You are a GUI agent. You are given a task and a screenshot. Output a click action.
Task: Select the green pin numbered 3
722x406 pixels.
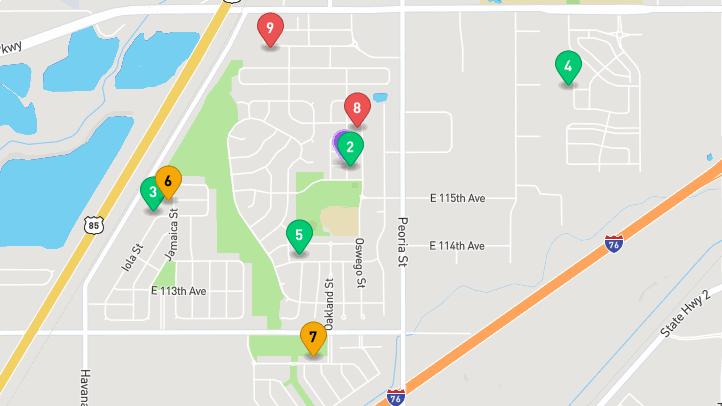click(150, 193)
